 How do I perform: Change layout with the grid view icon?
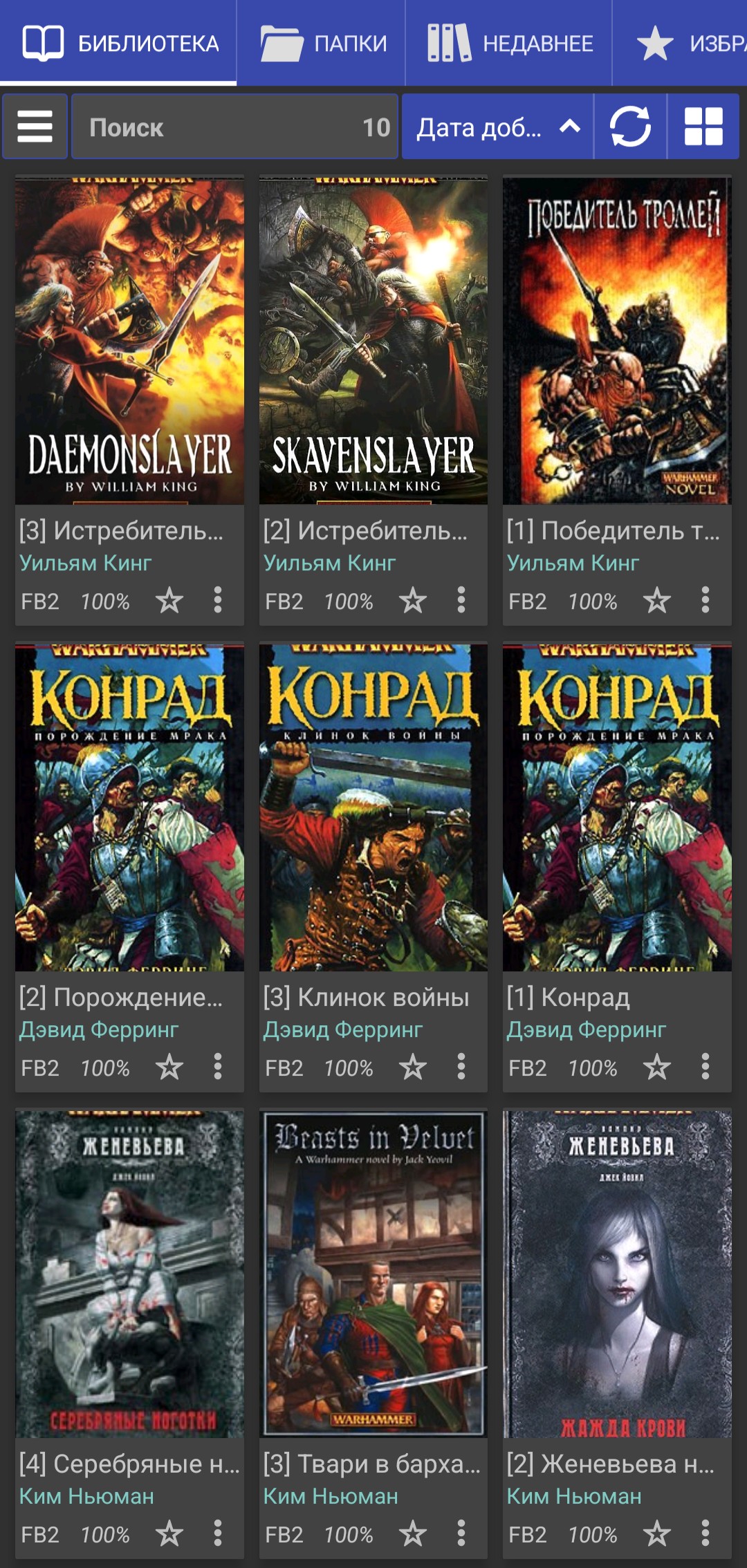click(703, 127)
